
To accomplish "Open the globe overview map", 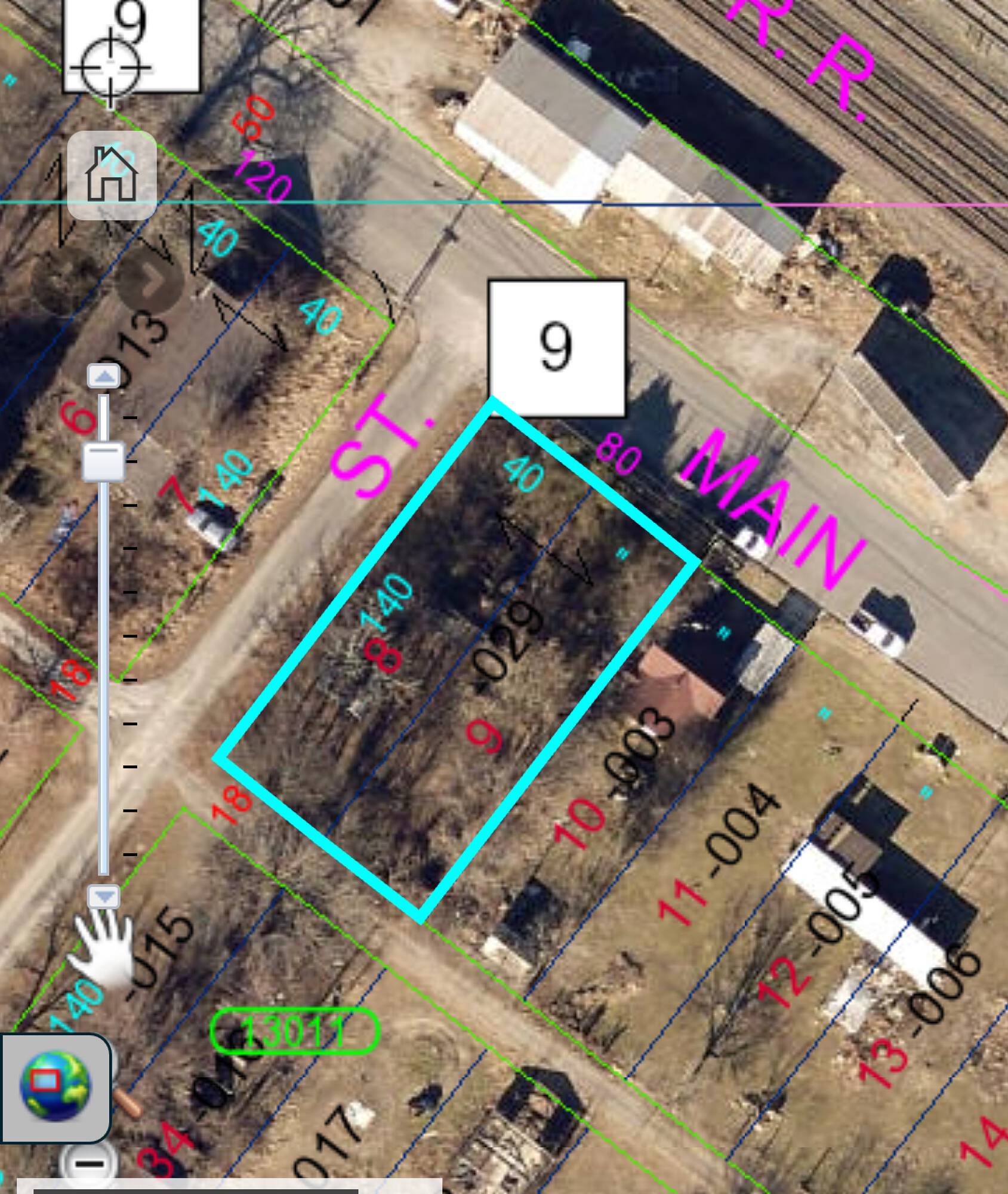I will 55,1088.
